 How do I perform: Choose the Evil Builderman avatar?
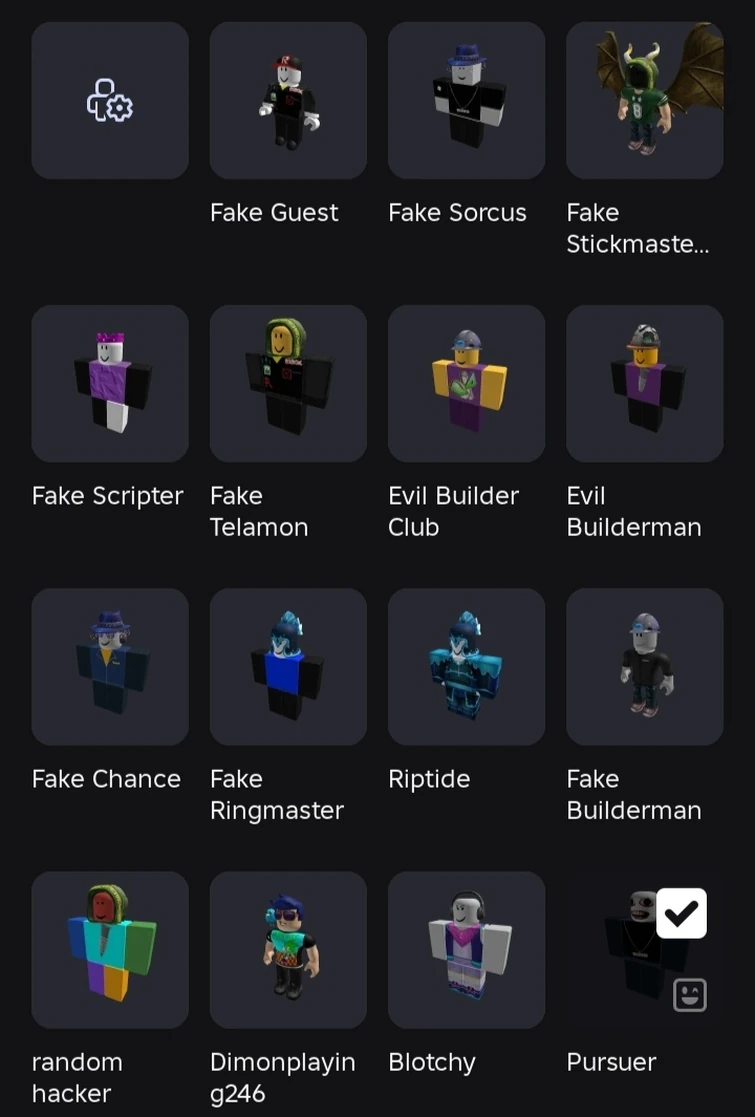(644, 383)
